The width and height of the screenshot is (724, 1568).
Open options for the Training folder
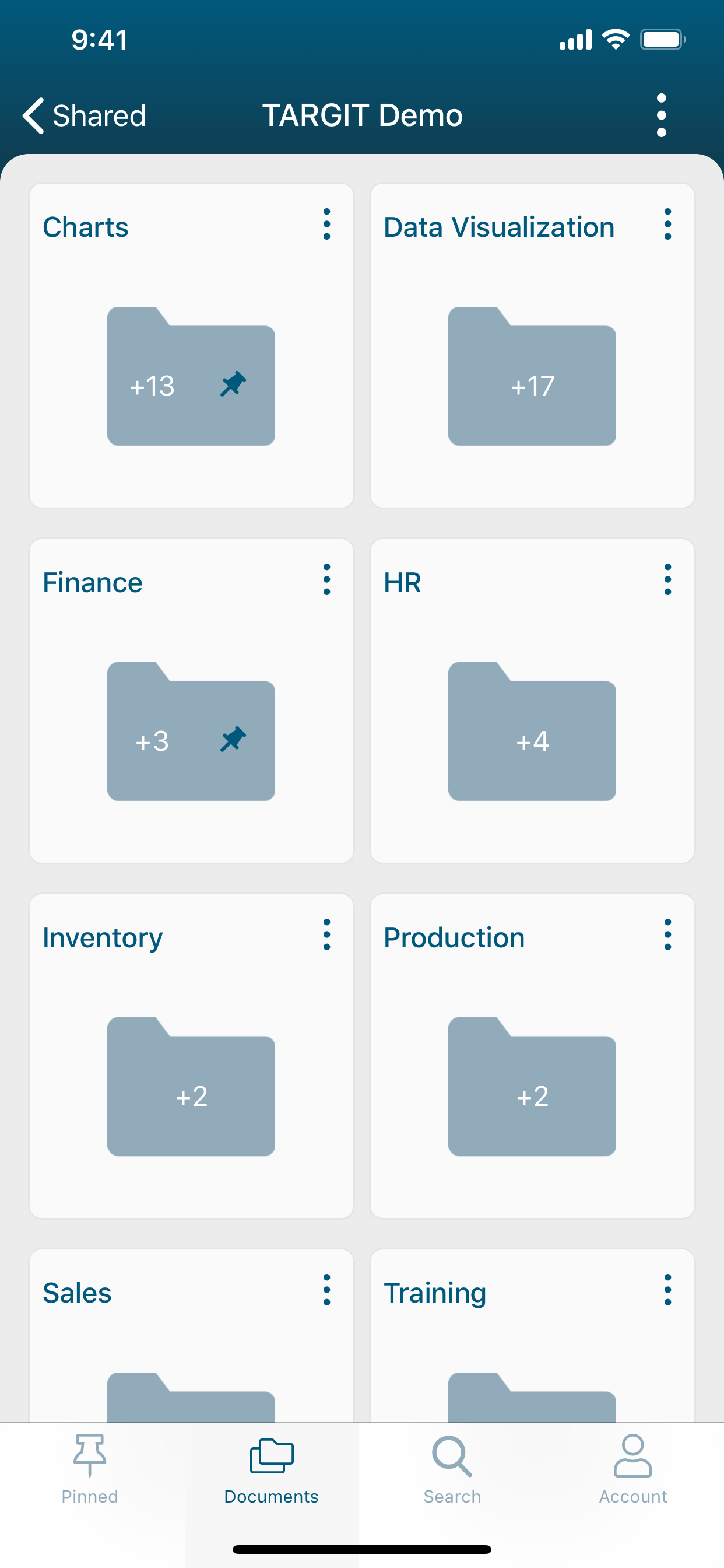[x=667, y=1290]
